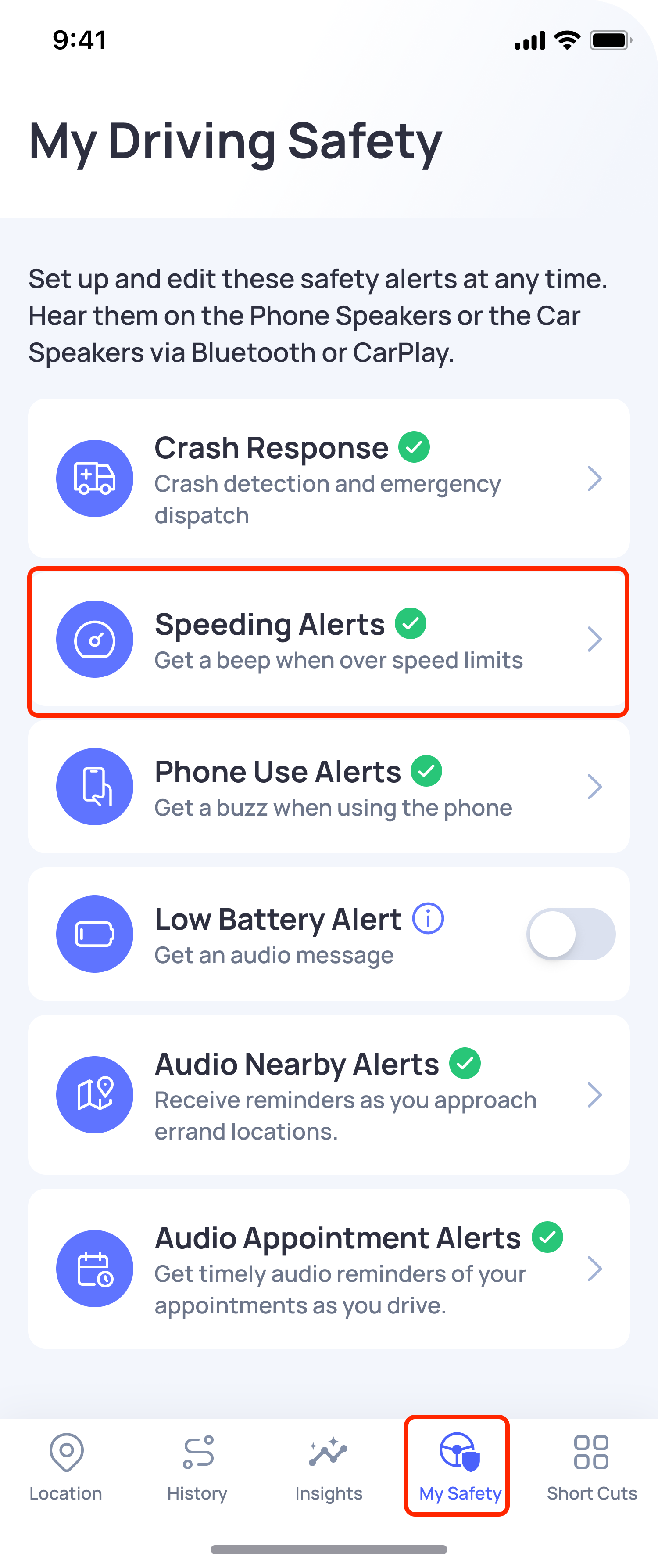The height and width of the screenshot is (1568, 658).
Task: Enable the Low Battery Alert switch
Action: point(570,934)
